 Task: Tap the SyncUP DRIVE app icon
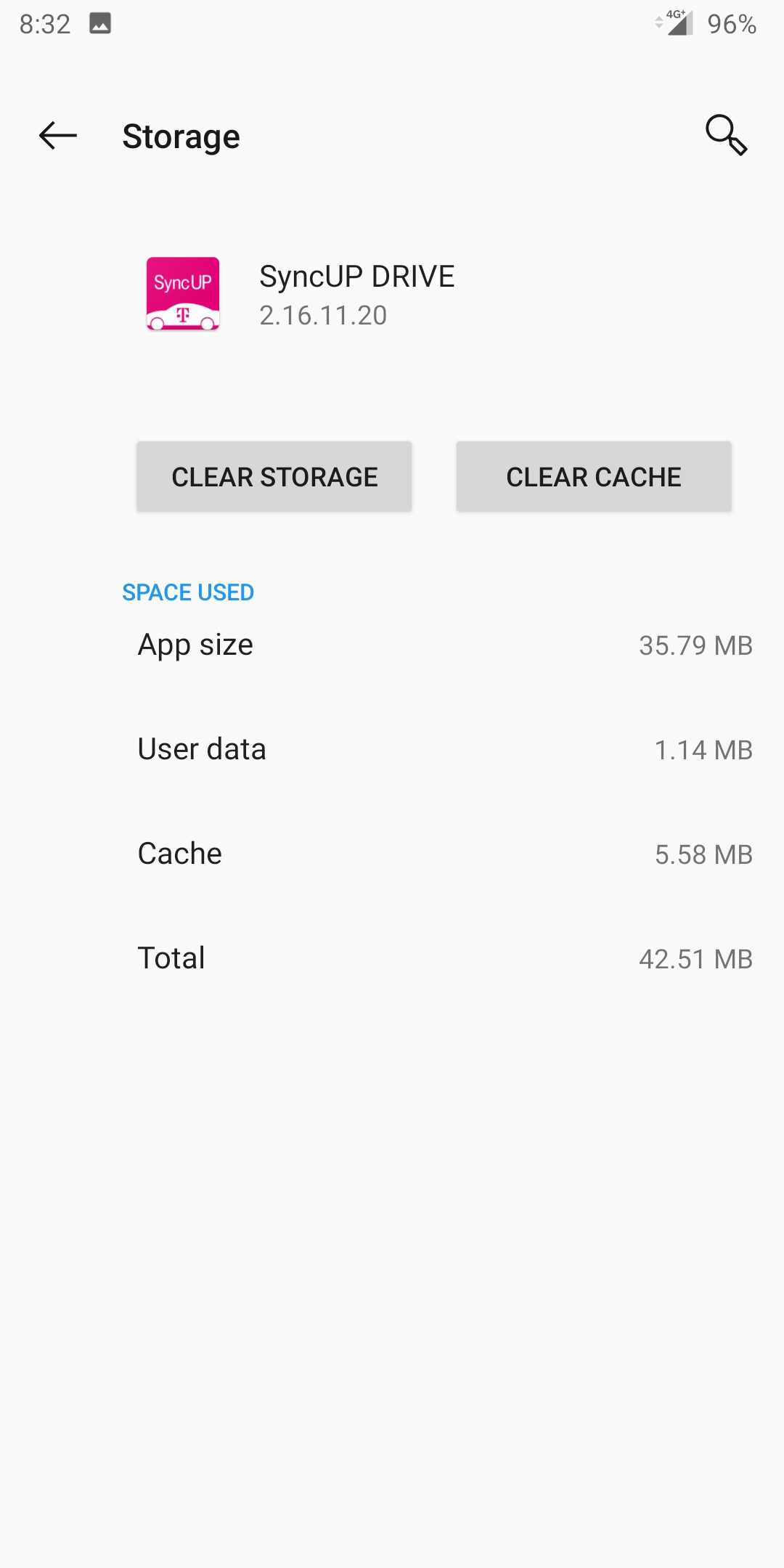click(181, 294)
